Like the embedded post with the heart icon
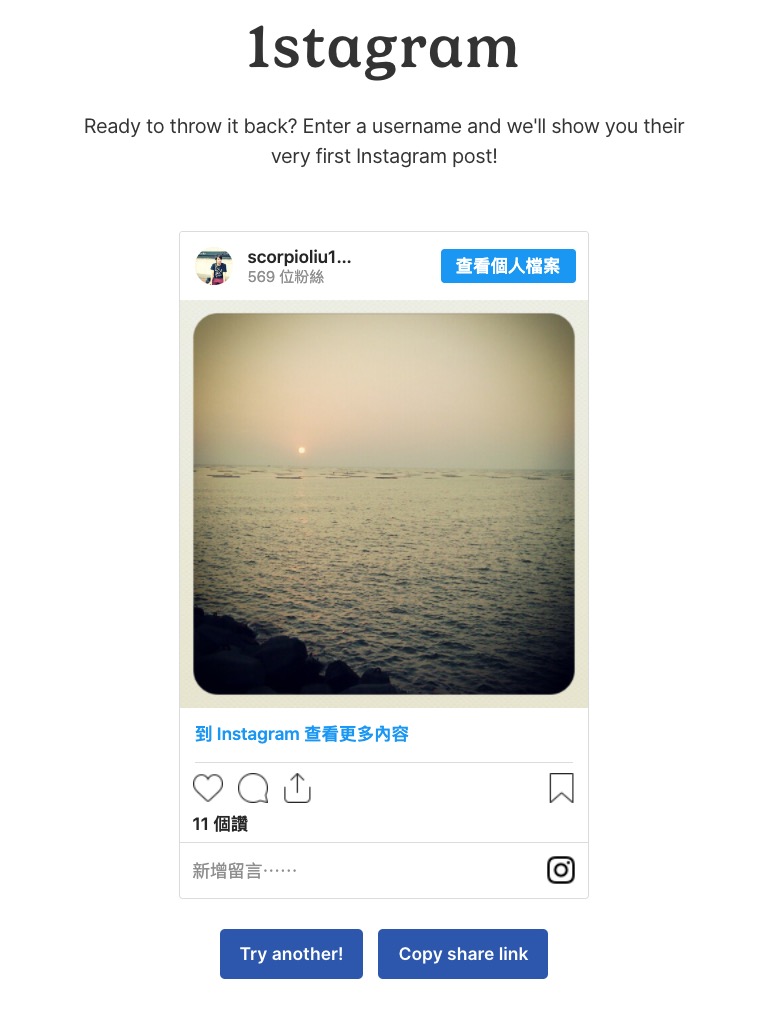The width and height of the screenshot is (765, 1023). pos(208,789)
